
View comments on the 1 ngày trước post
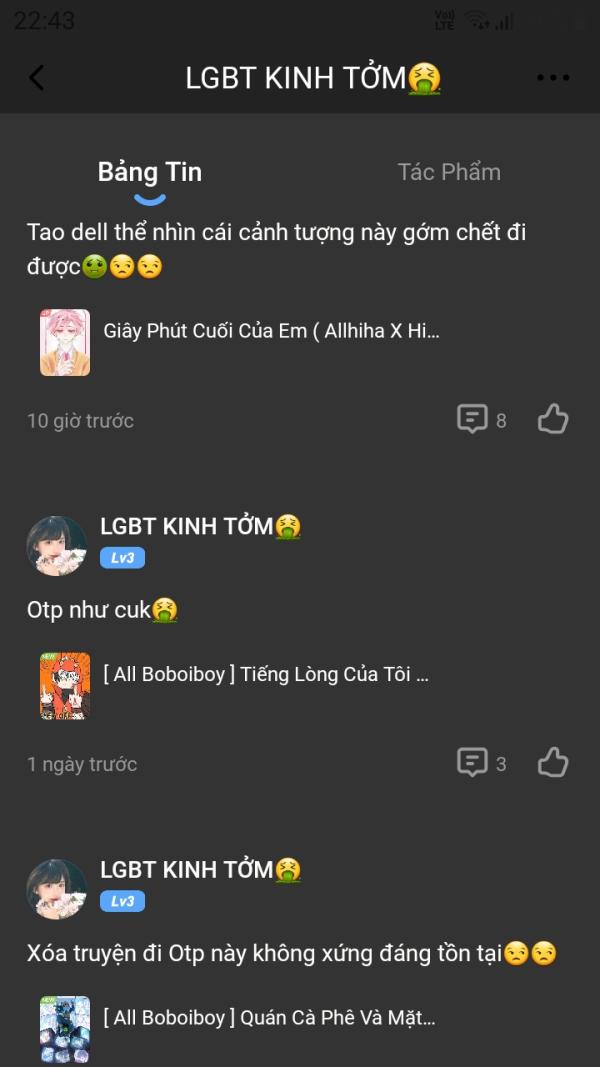[x=482, y=763]
